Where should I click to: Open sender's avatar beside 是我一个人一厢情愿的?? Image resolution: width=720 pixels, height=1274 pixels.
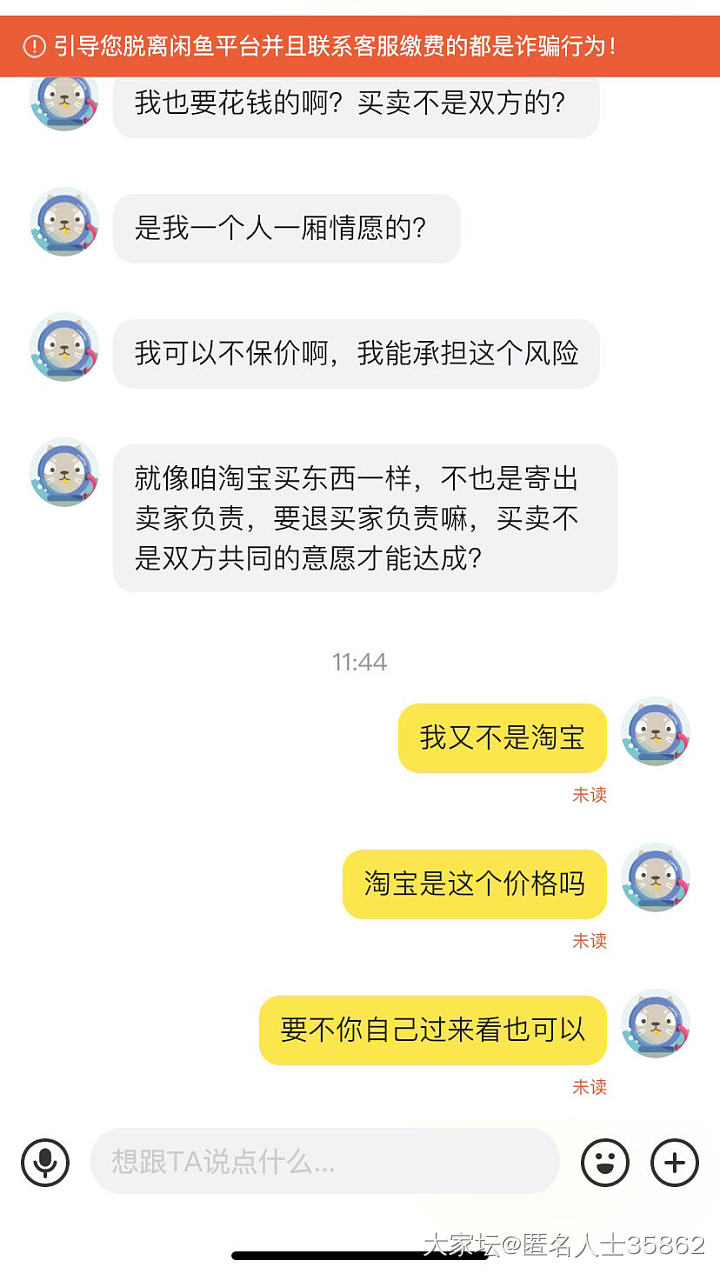[65, 222]
